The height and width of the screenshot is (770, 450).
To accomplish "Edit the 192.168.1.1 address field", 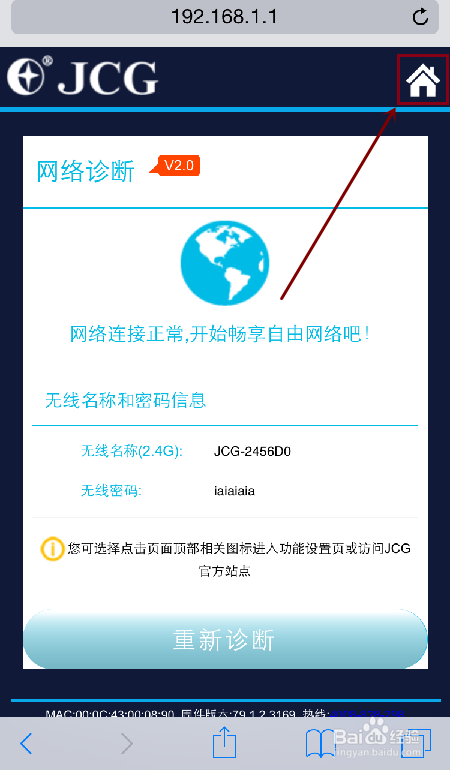I will coord(225,17).
